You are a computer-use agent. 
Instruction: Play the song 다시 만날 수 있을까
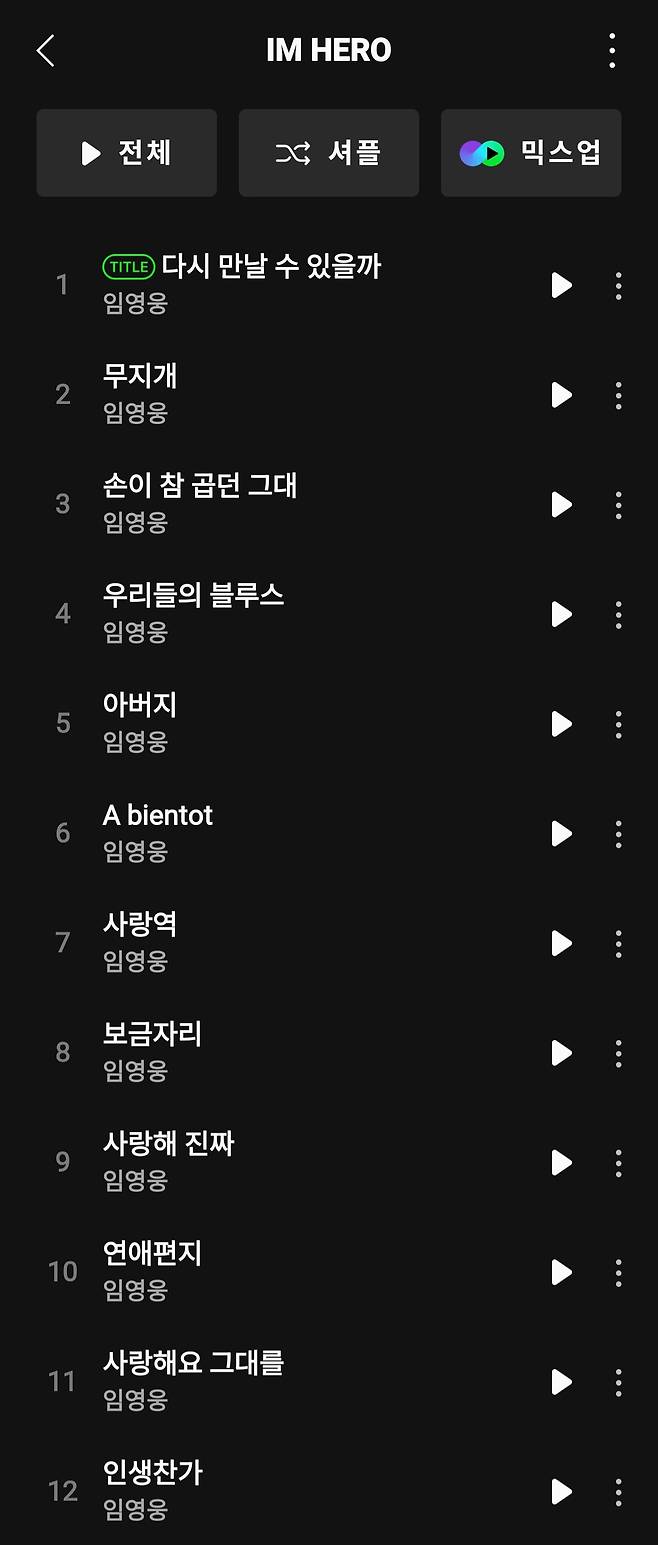point(562,286)
